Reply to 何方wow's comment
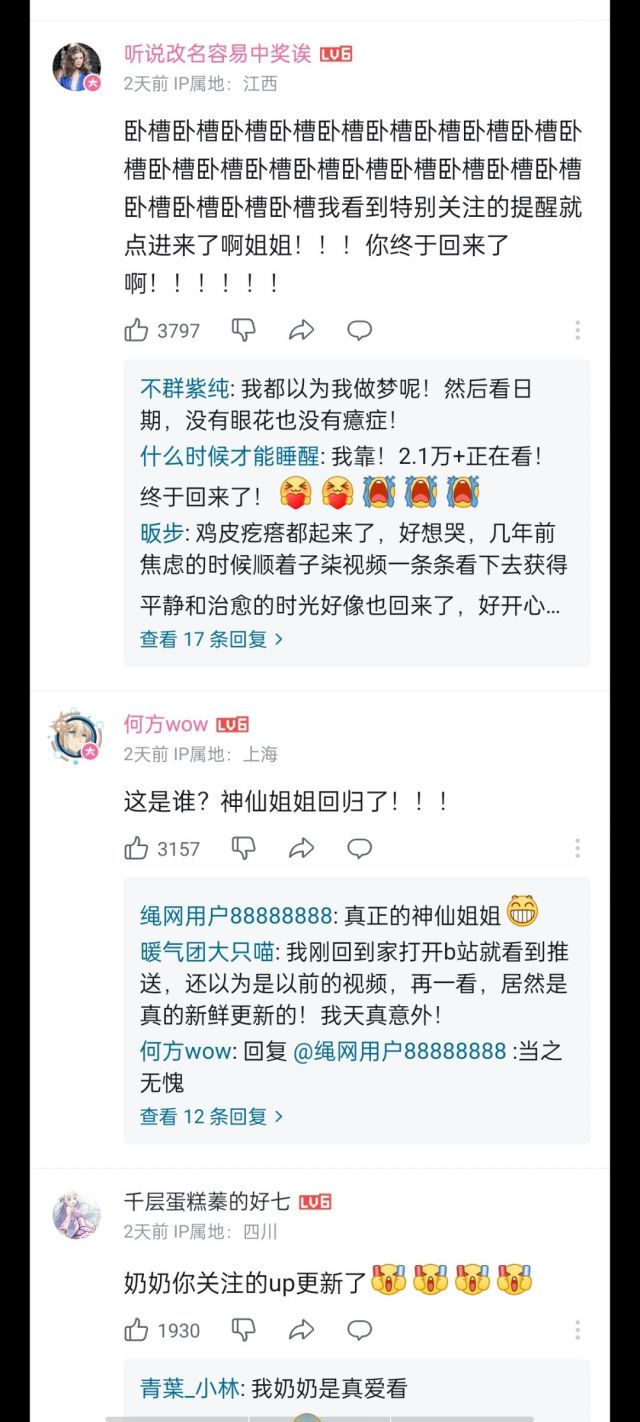 (360, 849)
